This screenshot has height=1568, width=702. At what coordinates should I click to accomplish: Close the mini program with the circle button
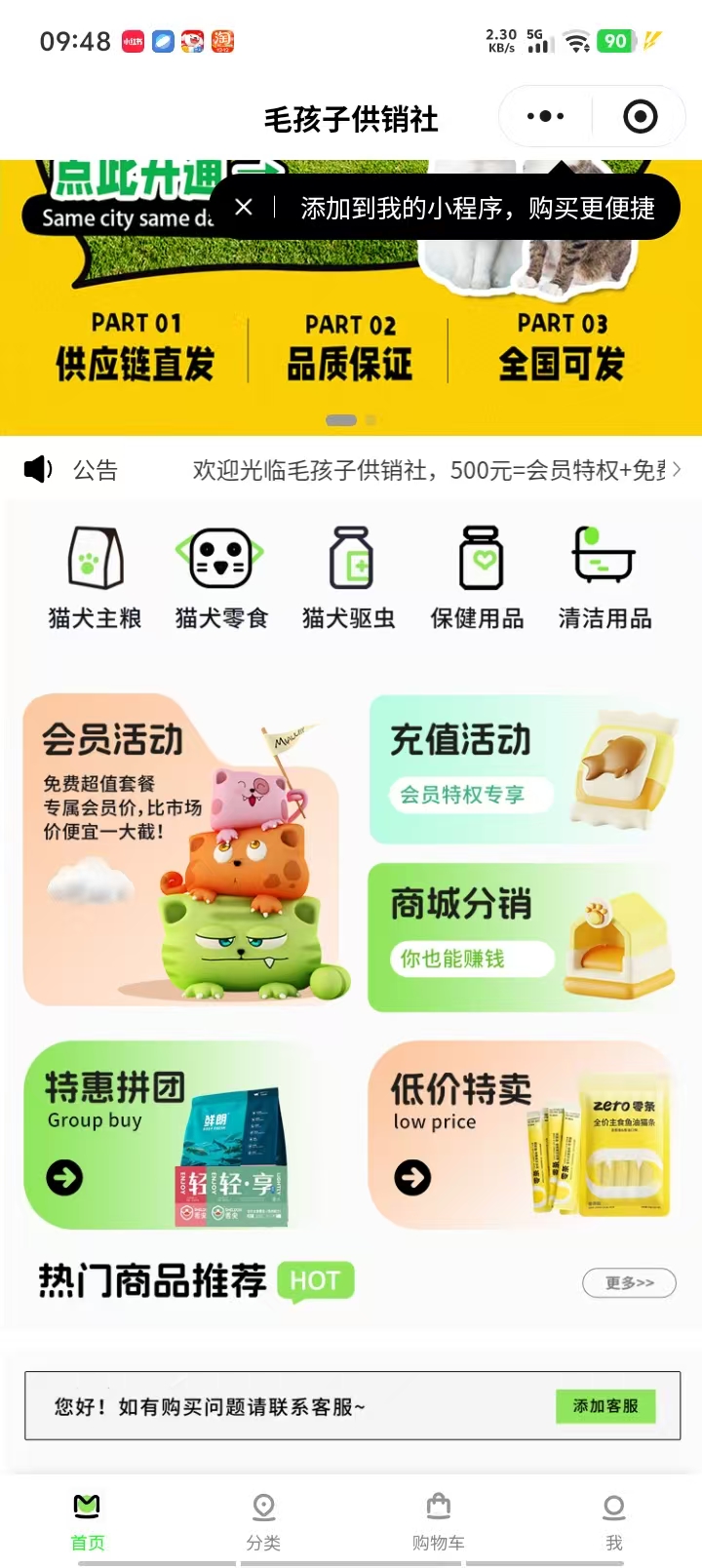click(640, 117)
